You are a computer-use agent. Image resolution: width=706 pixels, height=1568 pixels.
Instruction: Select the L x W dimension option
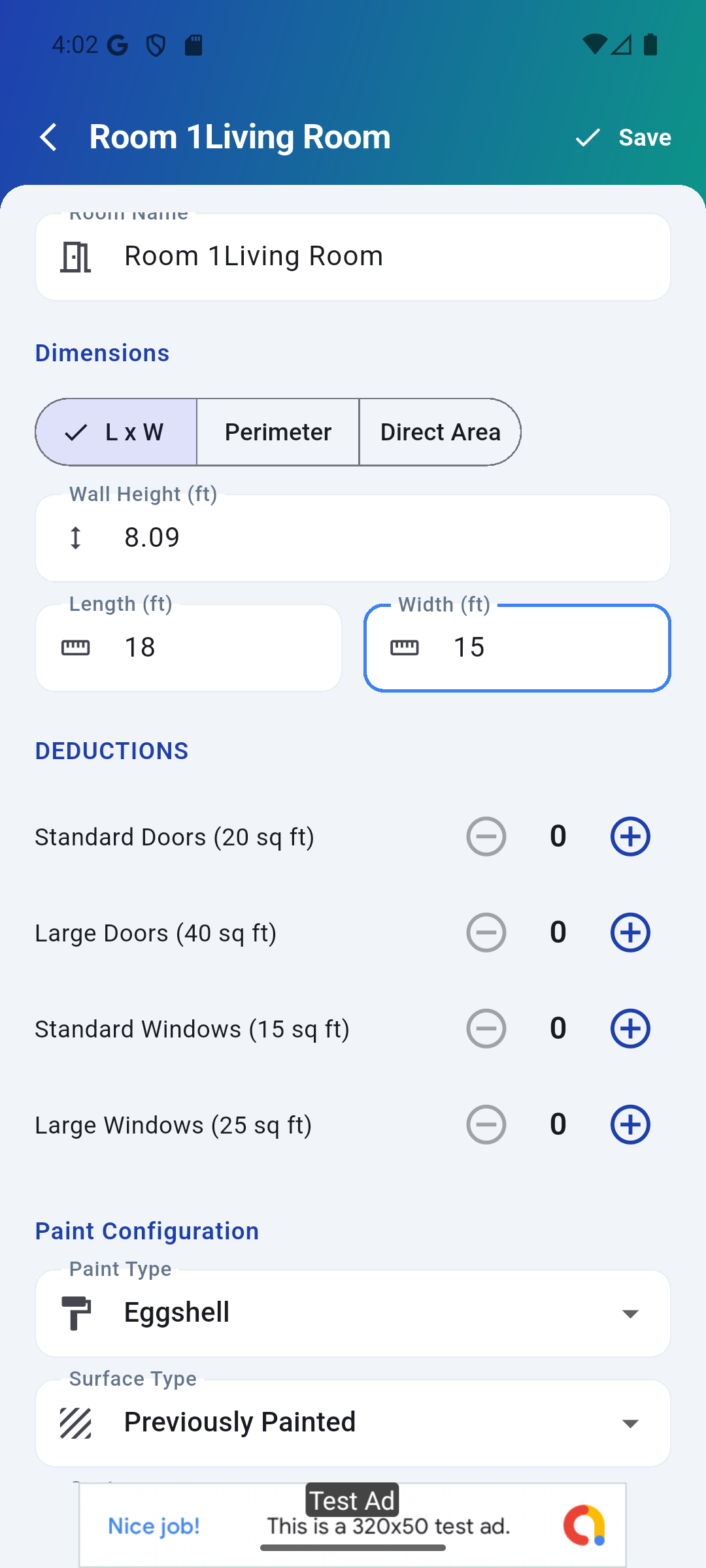pos(116,431)
